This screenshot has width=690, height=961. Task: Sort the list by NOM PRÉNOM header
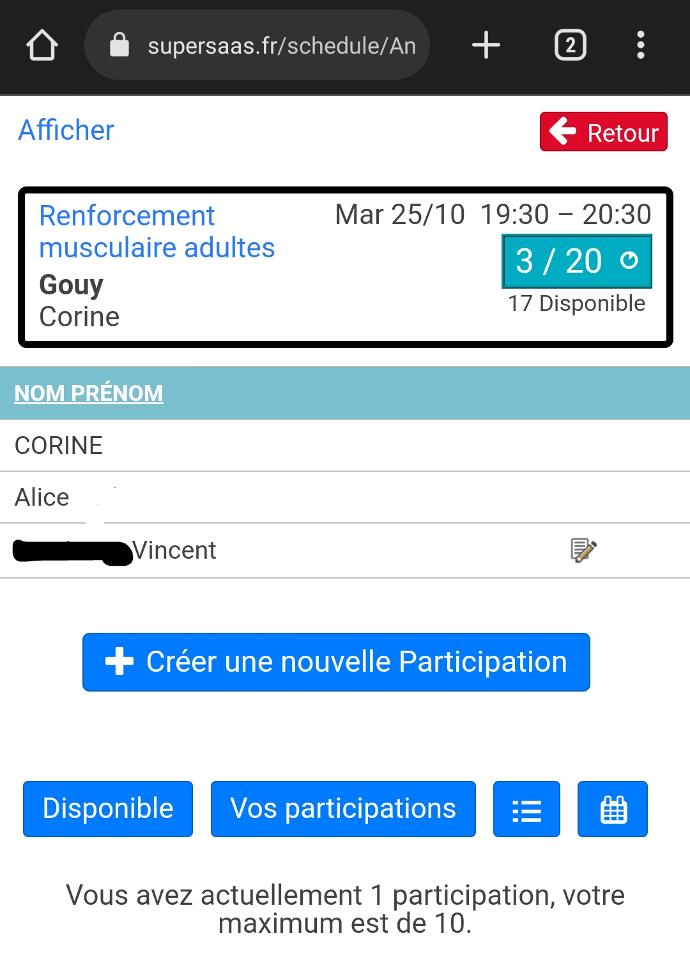point(88,394)
